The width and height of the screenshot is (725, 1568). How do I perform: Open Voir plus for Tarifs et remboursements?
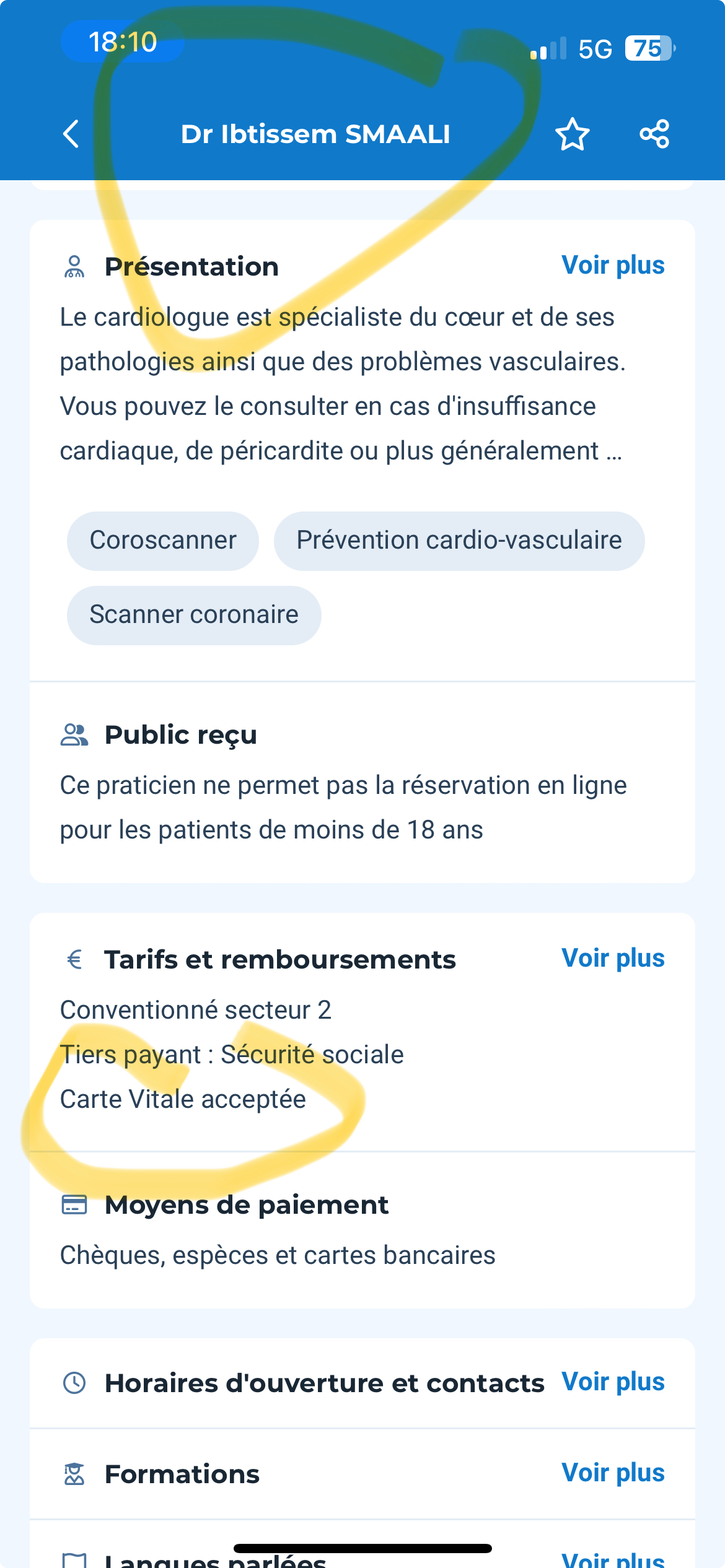pos(613,958)
